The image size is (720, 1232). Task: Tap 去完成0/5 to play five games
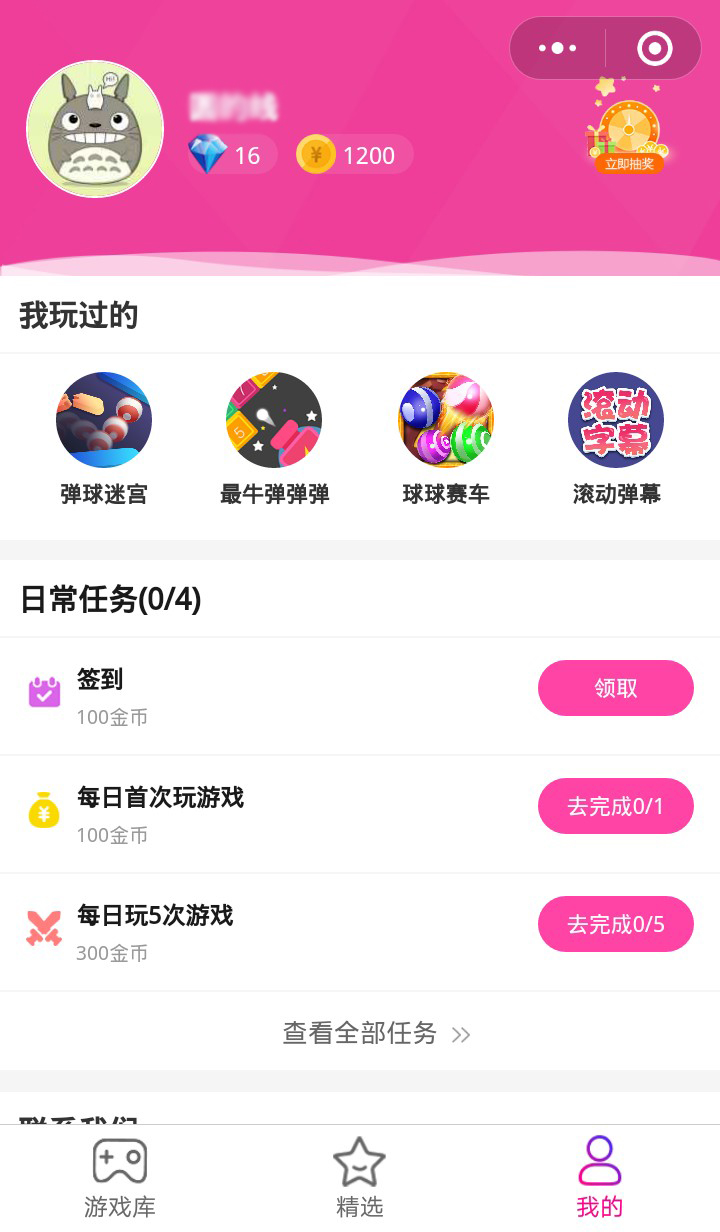tap(615, 924)
